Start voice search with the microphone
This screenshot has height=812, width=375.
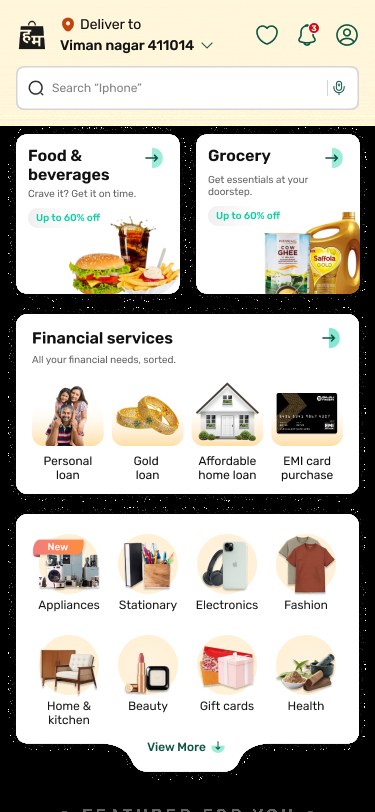click(339, 88)
